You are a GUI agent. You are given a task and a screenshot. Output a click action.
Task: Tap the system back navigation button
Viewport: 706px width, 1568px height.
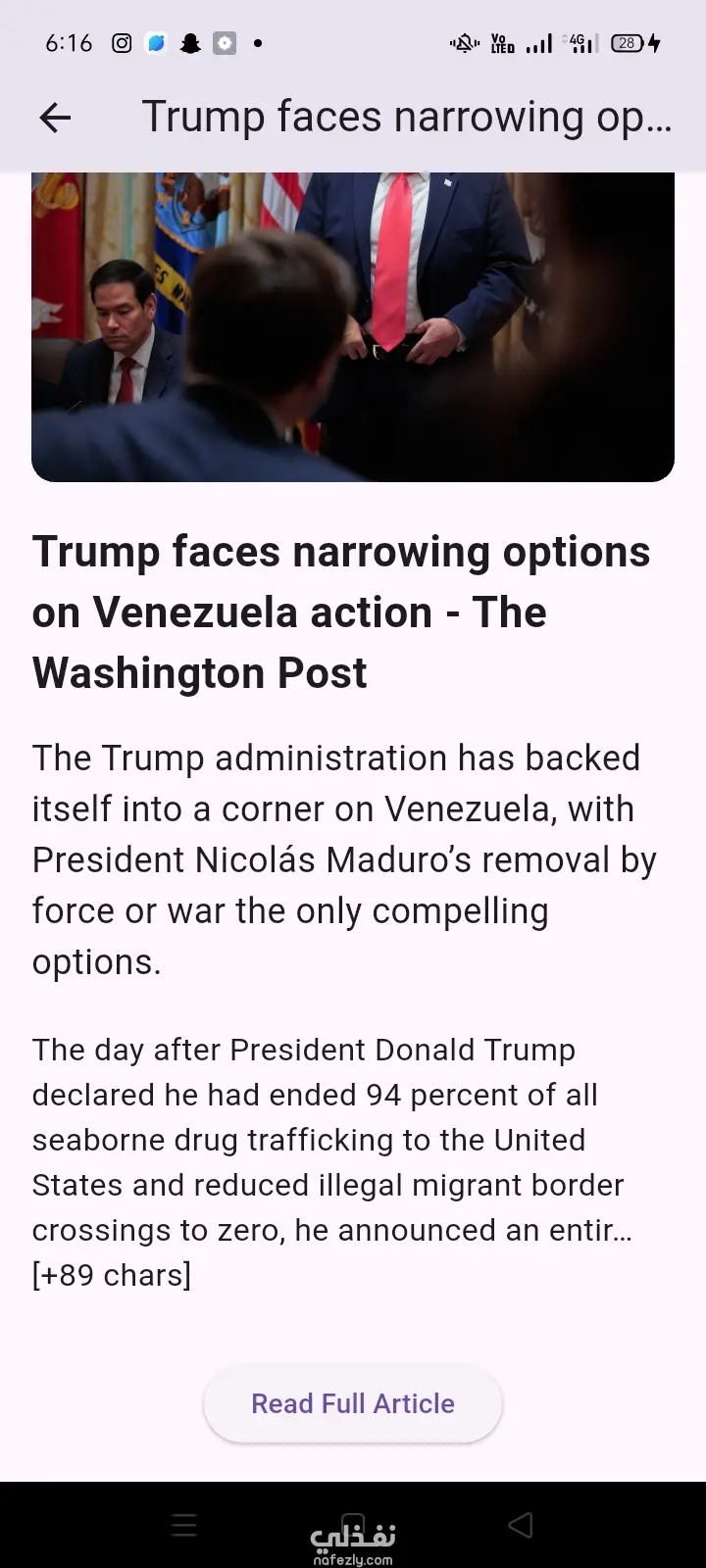521,1525
